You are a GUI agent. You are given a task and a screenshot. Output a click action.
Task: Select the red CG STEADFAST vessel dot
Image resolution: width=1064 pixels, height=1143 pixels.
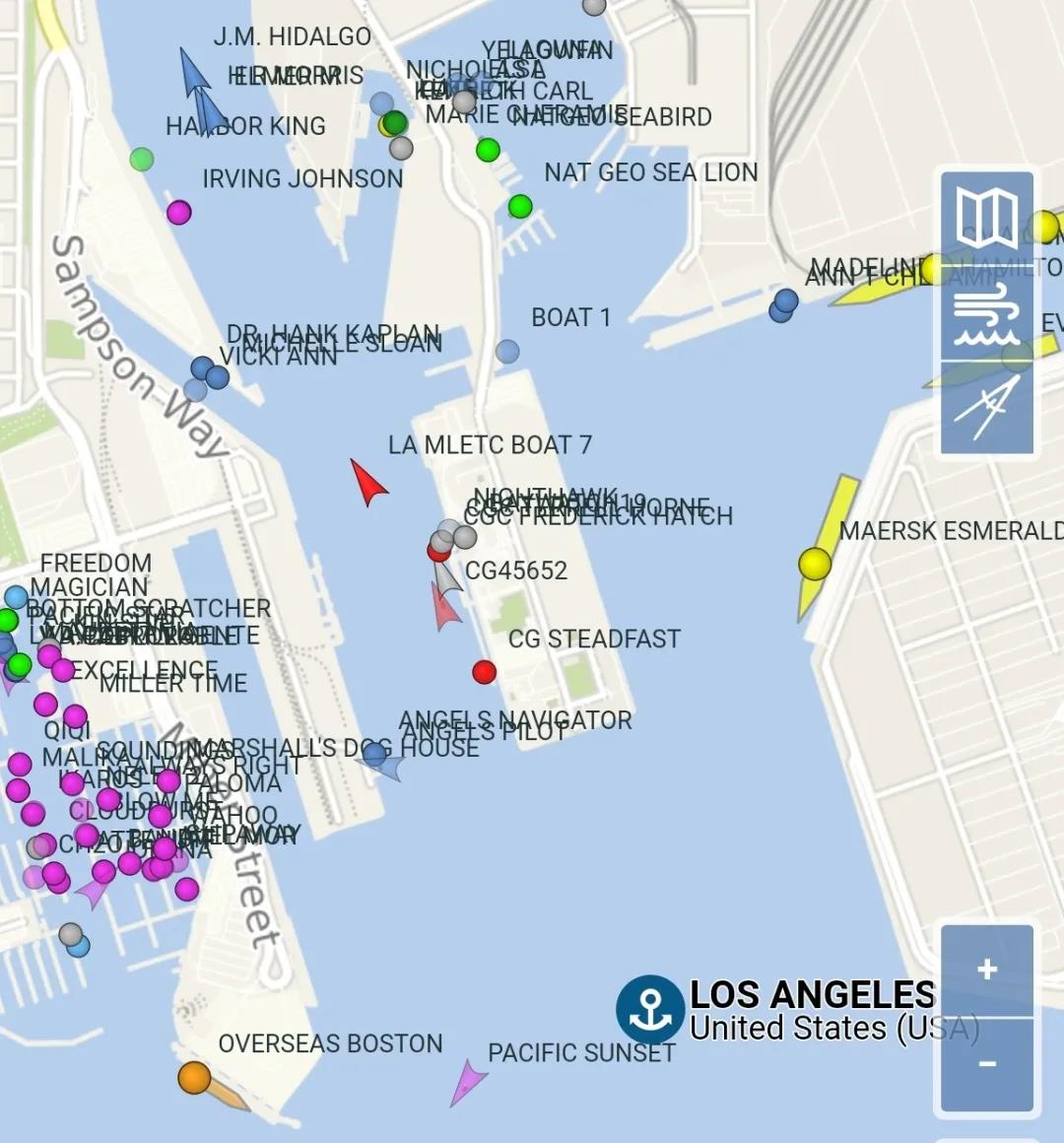pos(484,672)
